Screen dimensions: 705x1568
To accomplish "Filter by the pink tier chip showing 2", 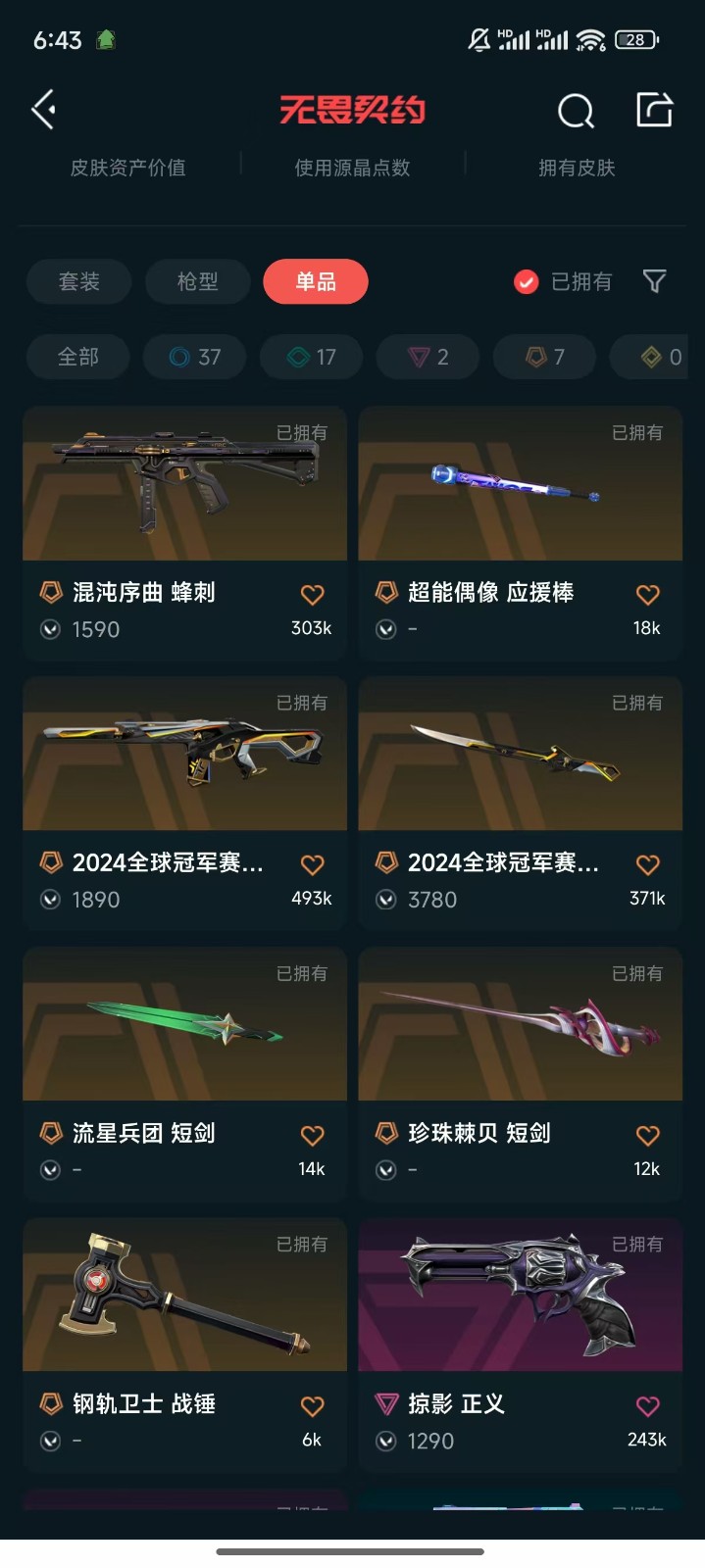I will click(x=428, y=357).
